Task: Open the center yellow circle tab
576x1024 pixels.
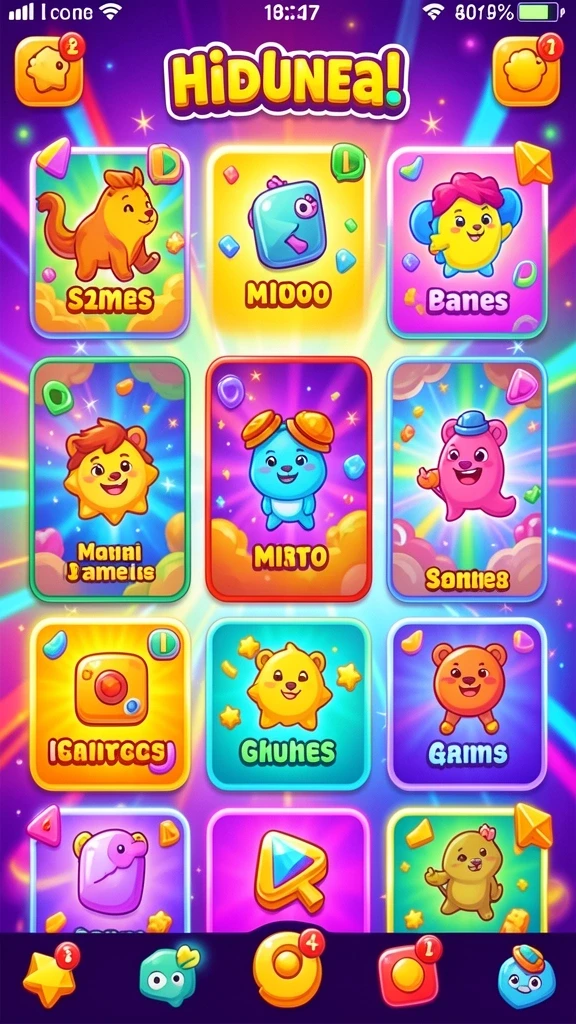Action: coord(289,969)
